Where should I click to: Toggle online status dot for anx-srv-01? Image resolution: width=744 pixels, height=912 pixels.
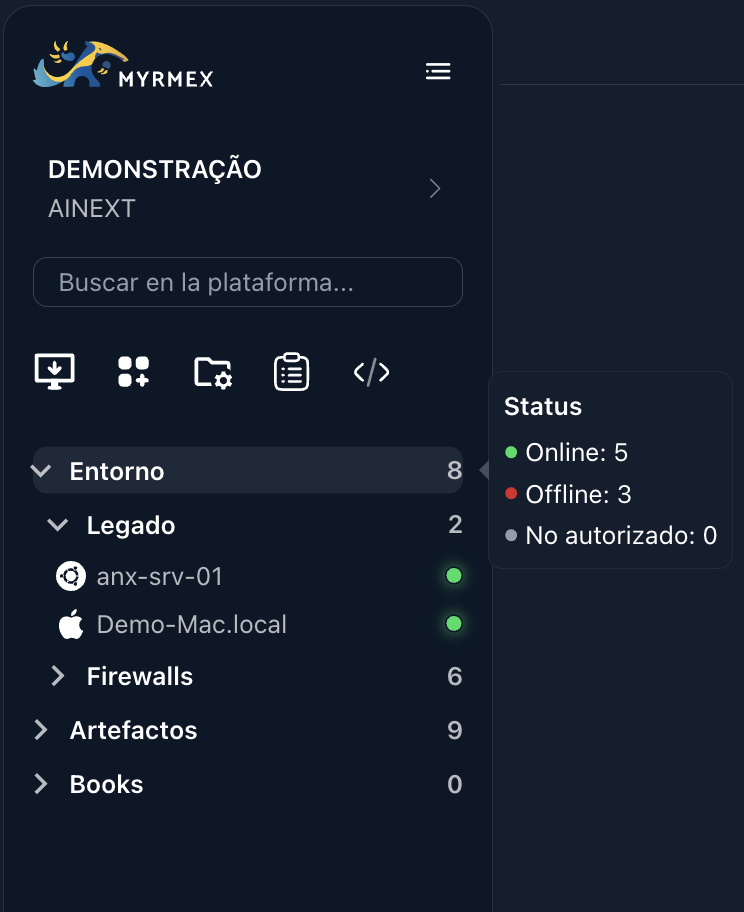click(454, 575)
